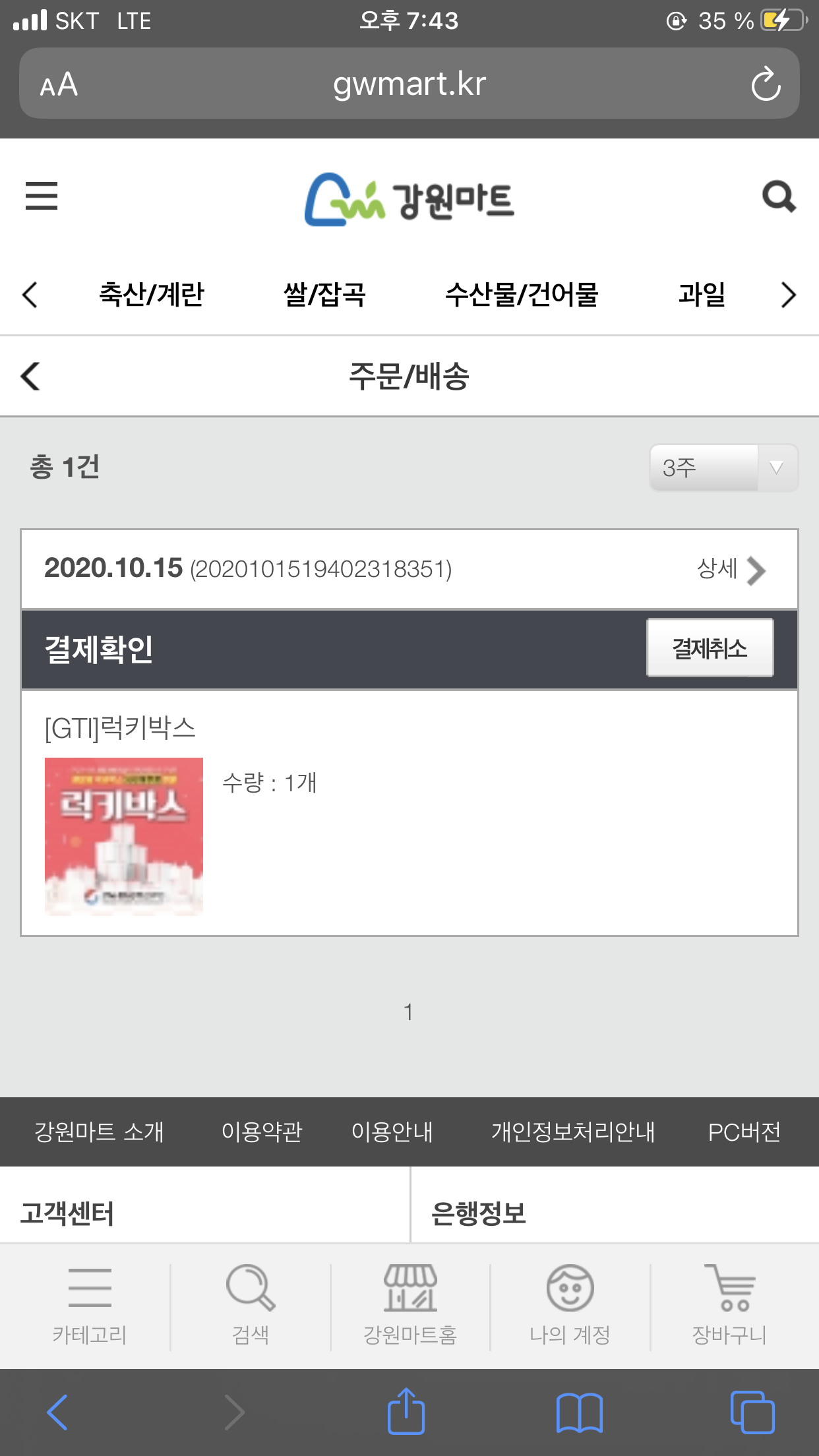Show next categories with right arrow
Image resolution: width=819 pixels, height=1456 pixels.
(x=789, y=294)
